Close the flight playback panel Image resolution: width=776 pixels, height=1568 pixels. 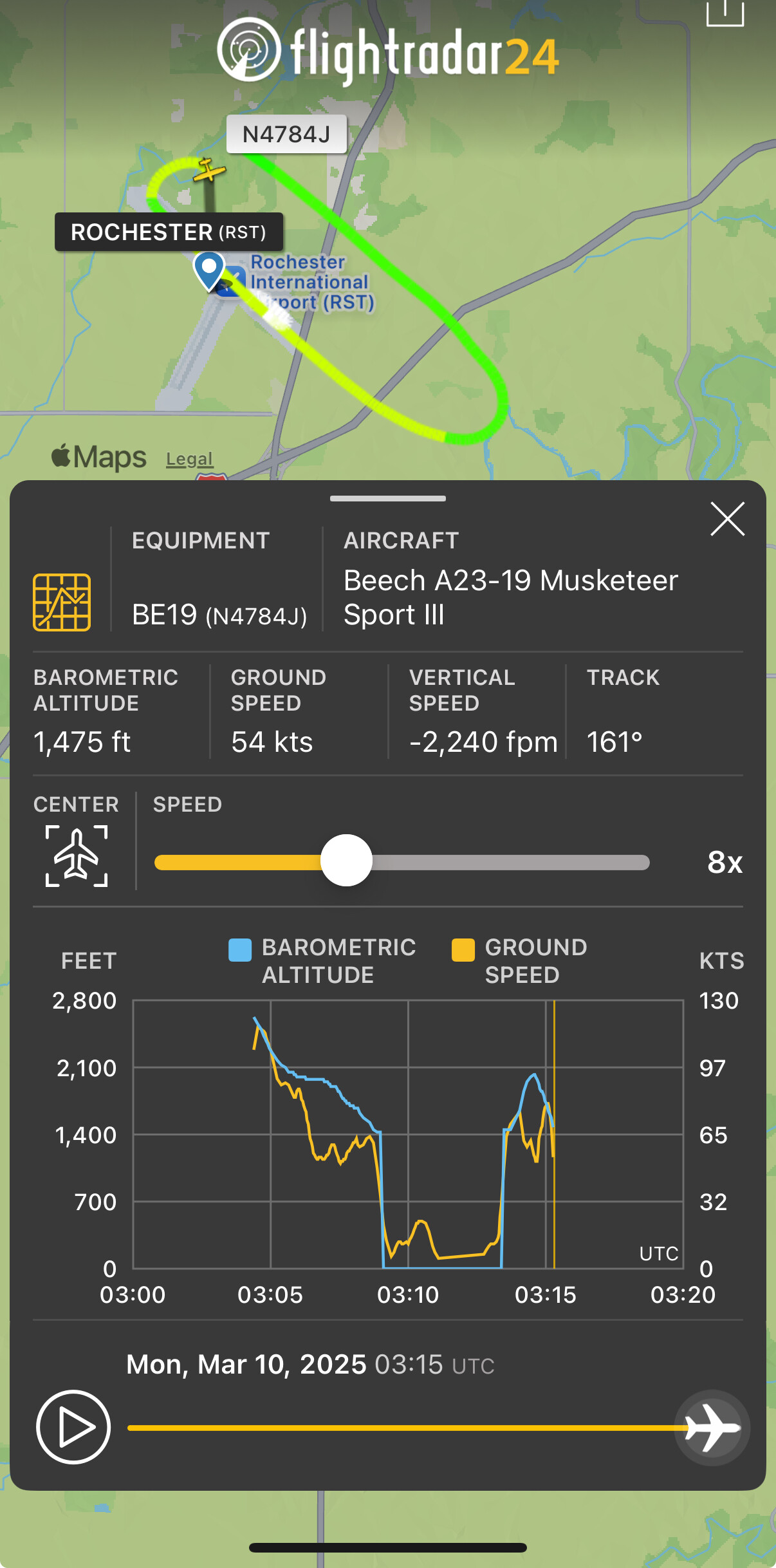[727, 519]
